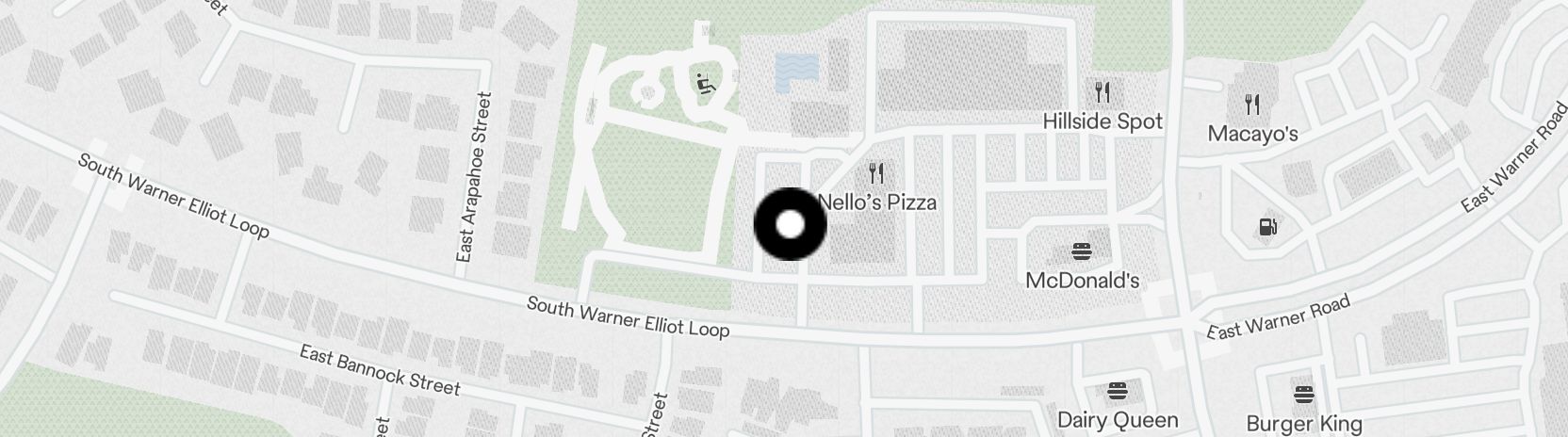1568x437 pixels.
Task: Tap the black location pin marker
Action: pos(791,224)
